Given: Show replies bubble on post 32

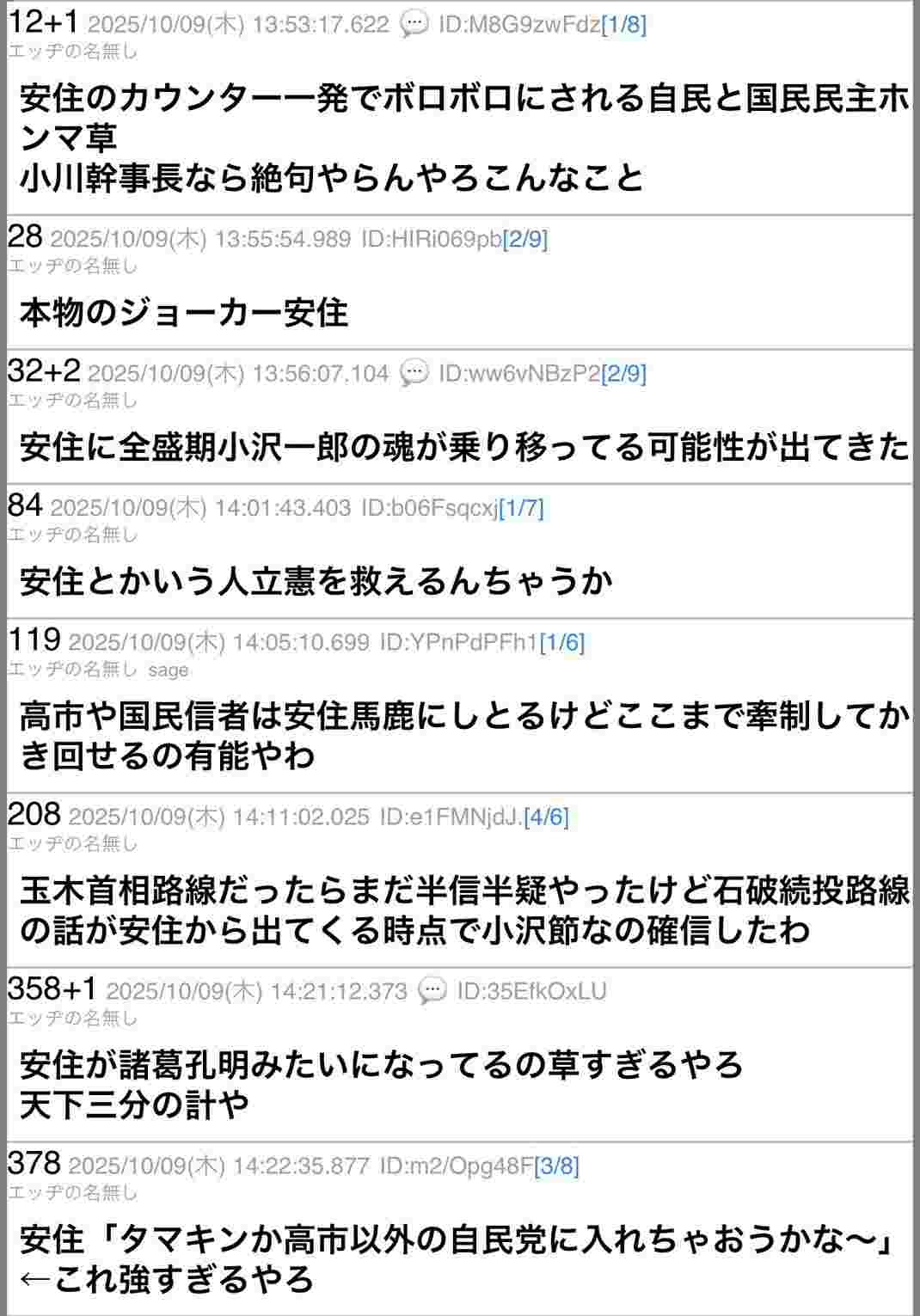Looking at the screenshot, I should [x=414, y=373].
